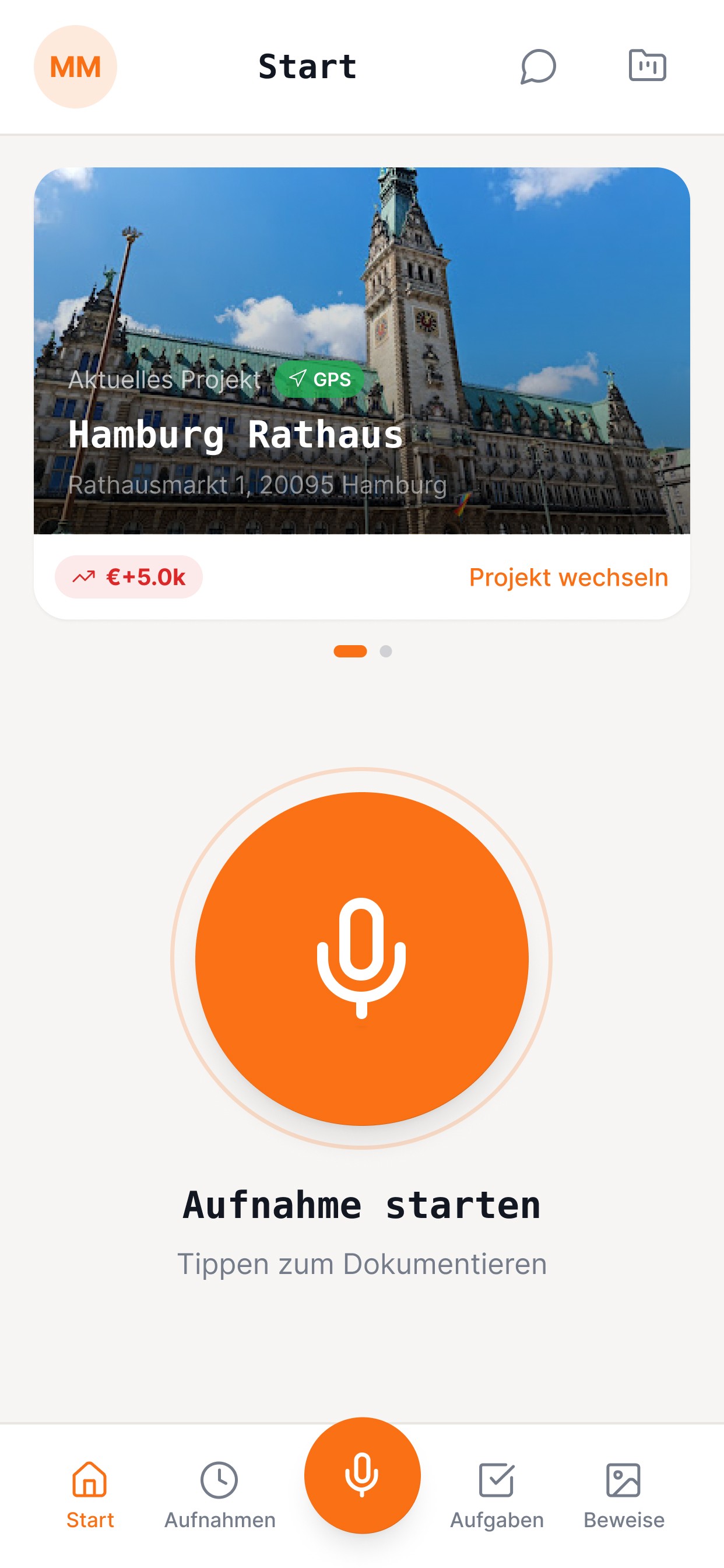Go to the Aufnahmen tab
This screenshot has width=724, height=1568.
[x=220, y=1494]
